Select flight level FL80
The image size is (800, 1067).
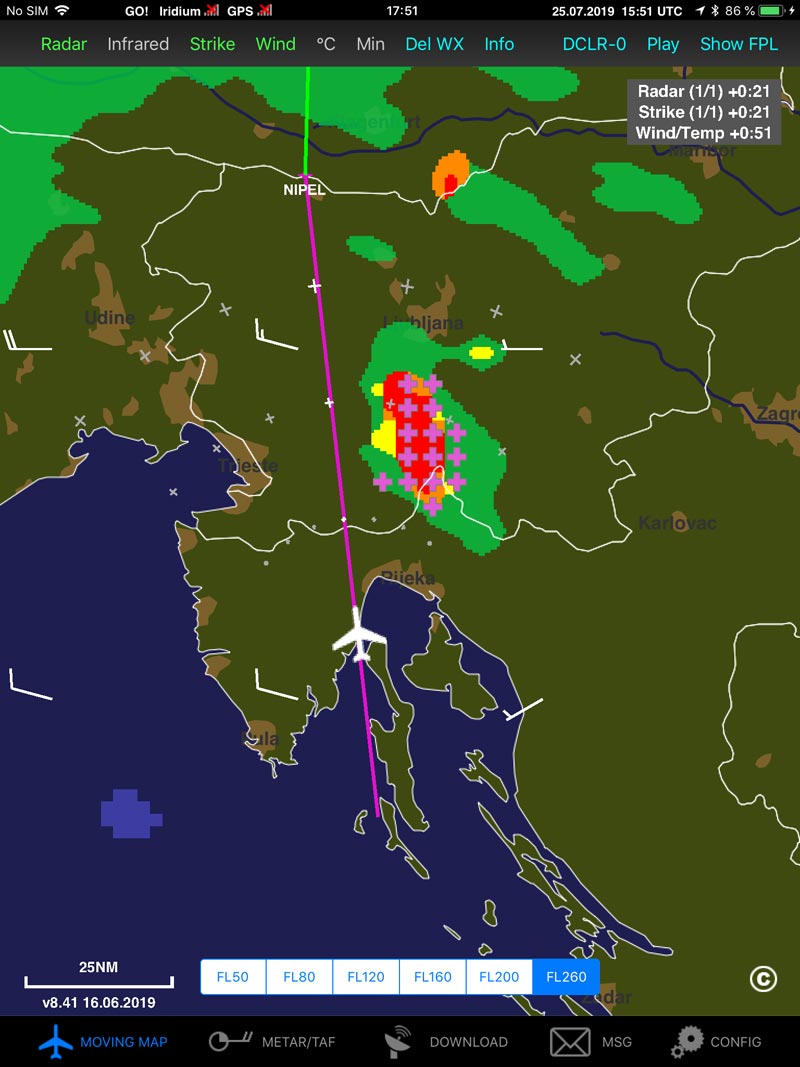[x=299, y=977]
